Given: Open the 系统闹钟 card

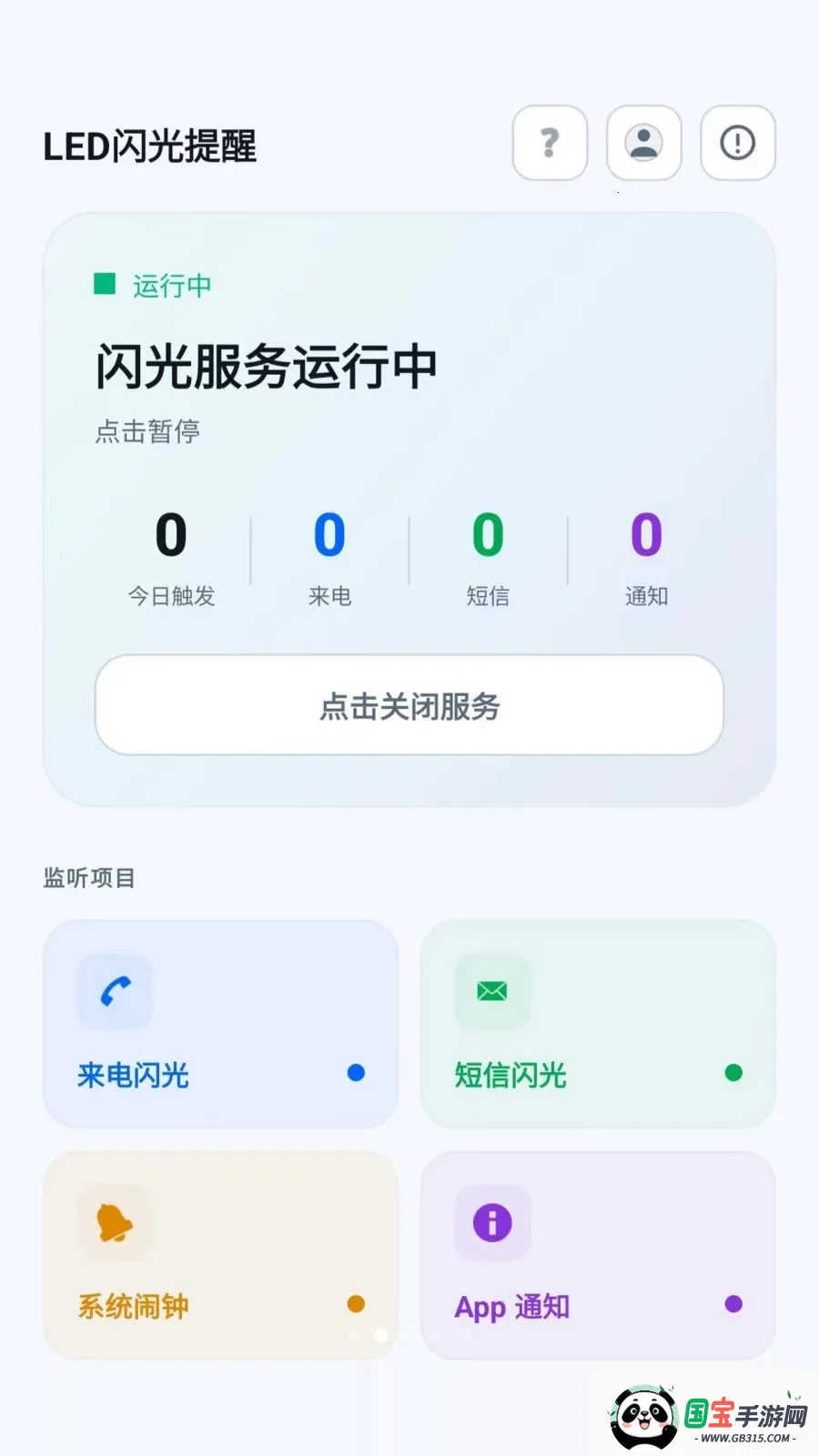Looking at the screenshot, I should [x=221, y=1256].
